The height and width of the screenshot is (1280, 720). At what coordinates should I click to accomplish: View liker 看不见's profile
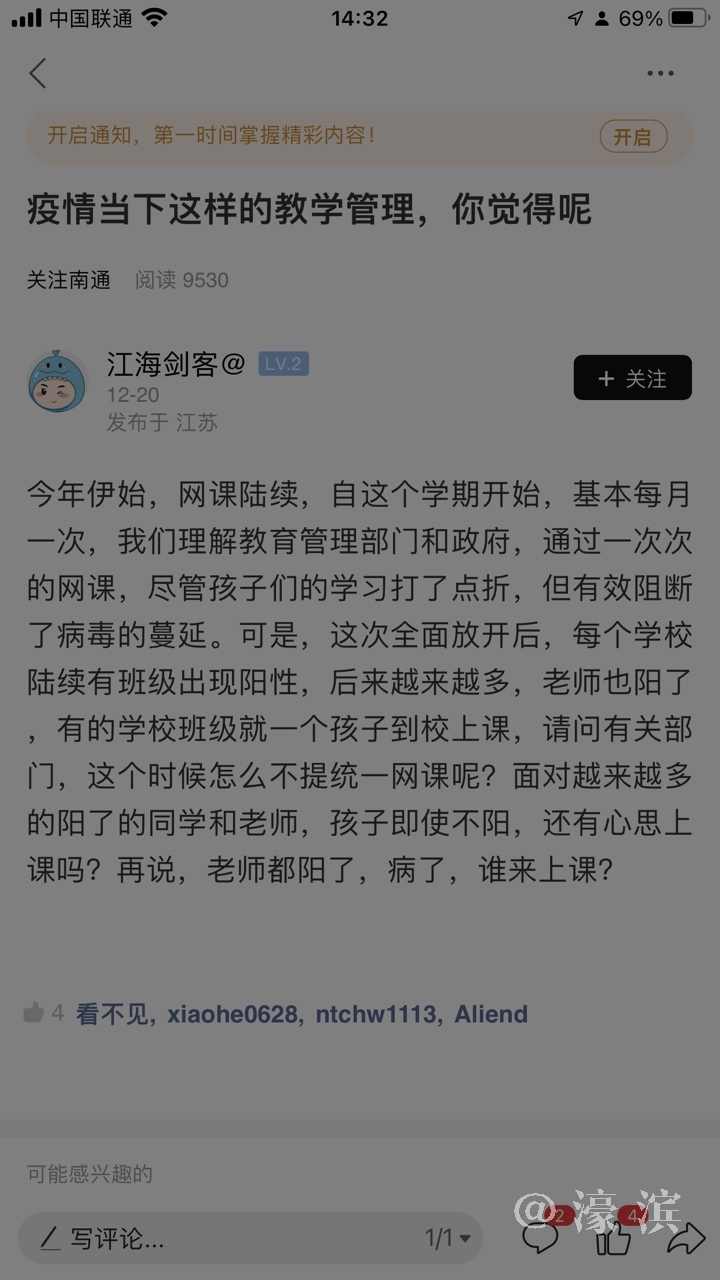pyautogui.click(x=113, y=1014)
